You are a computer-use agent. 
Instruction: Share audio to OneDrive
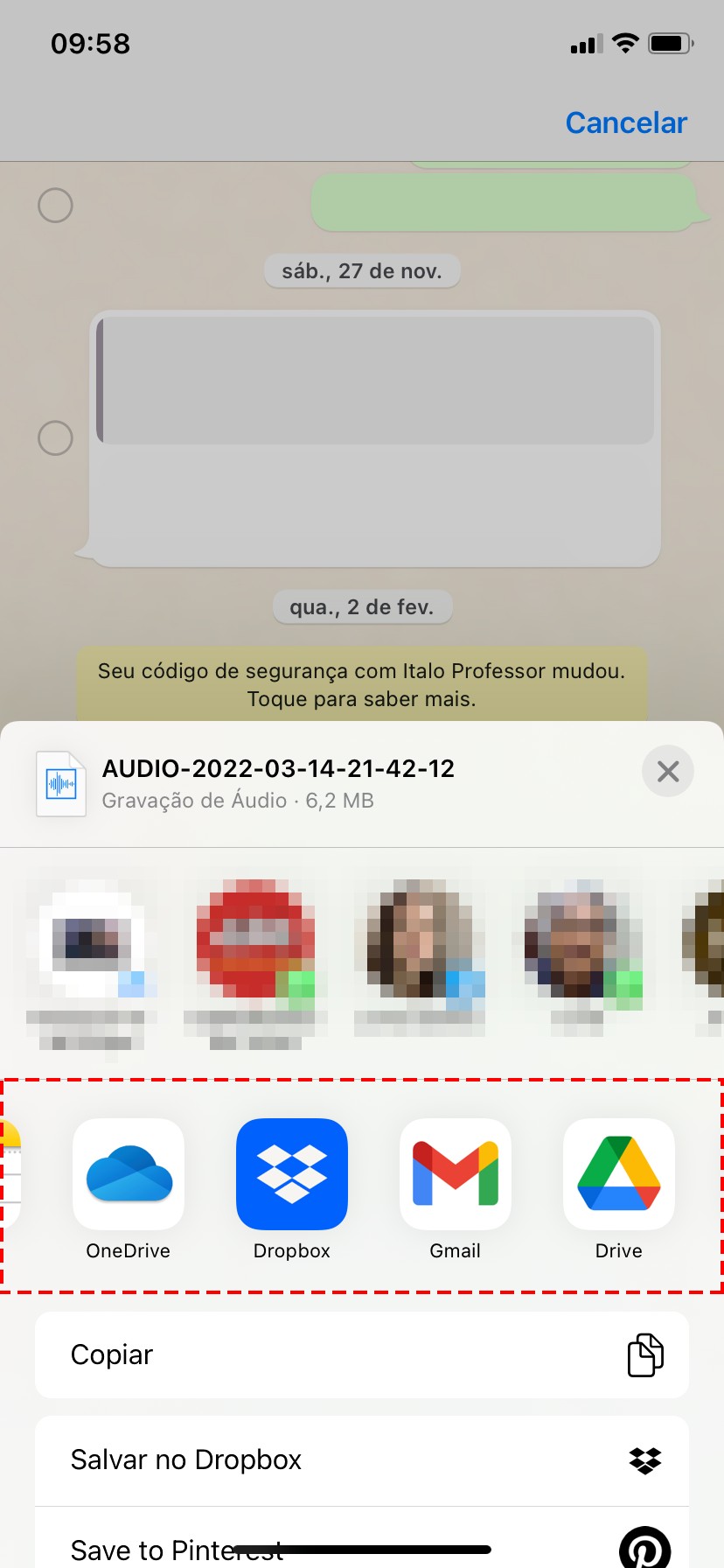point(129,1174)
